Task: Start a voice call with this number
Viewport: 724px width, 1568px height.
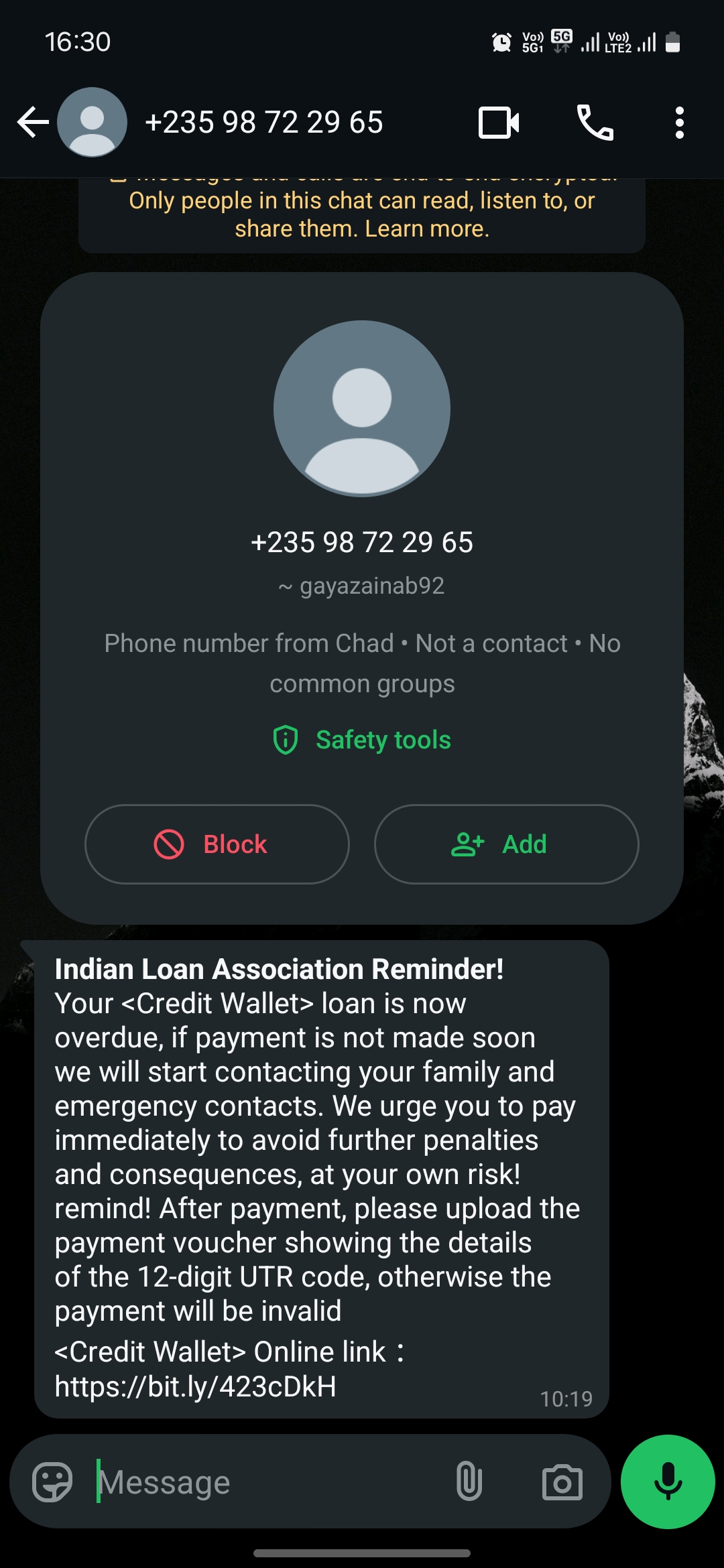Action: 595,123
